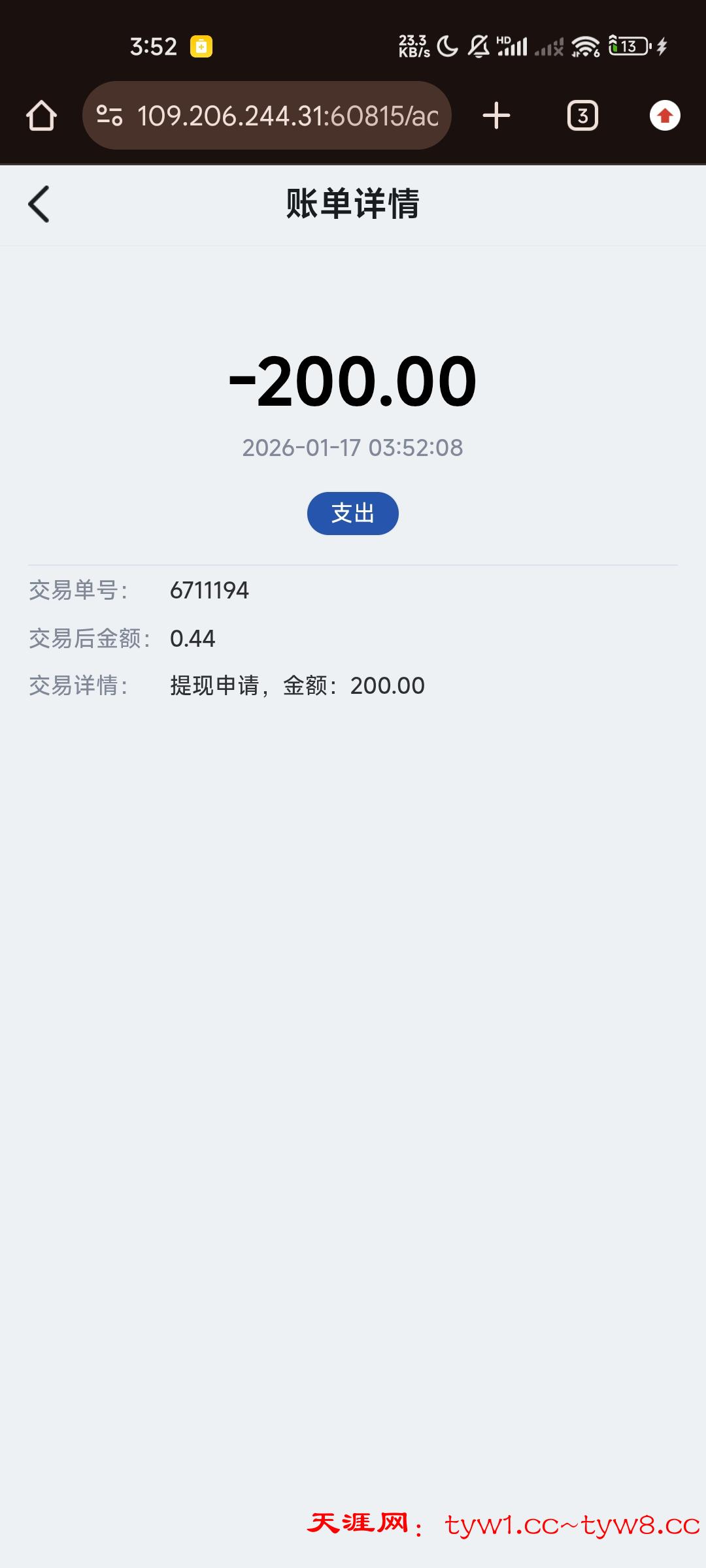Screen dimensions: 706x1568
Task: Toggle the 支出 expense status pill
Action: [x=352, y=514]
